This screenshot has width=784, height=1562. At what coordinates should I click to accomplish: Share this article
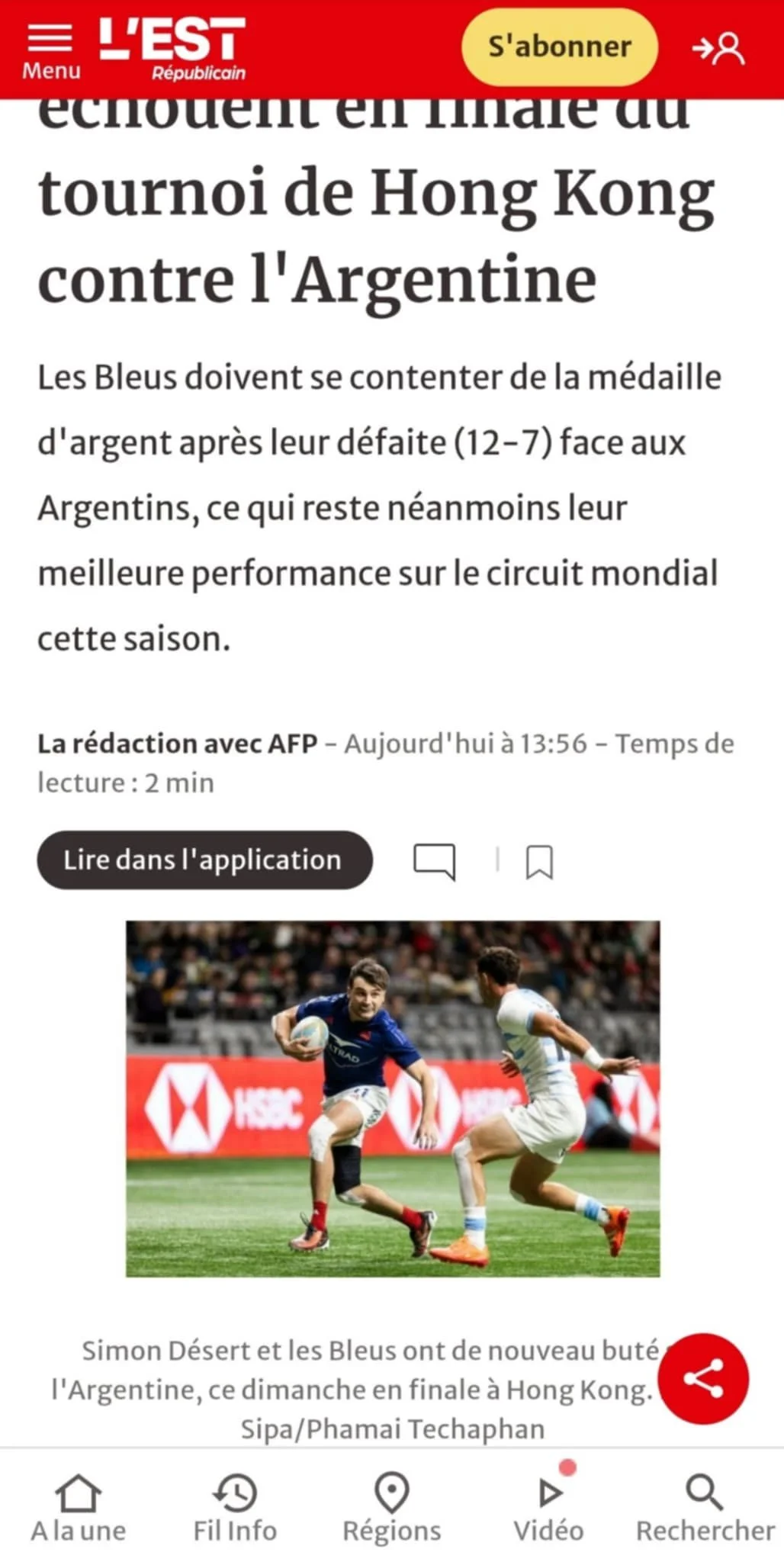click(x=703, y=1378)
